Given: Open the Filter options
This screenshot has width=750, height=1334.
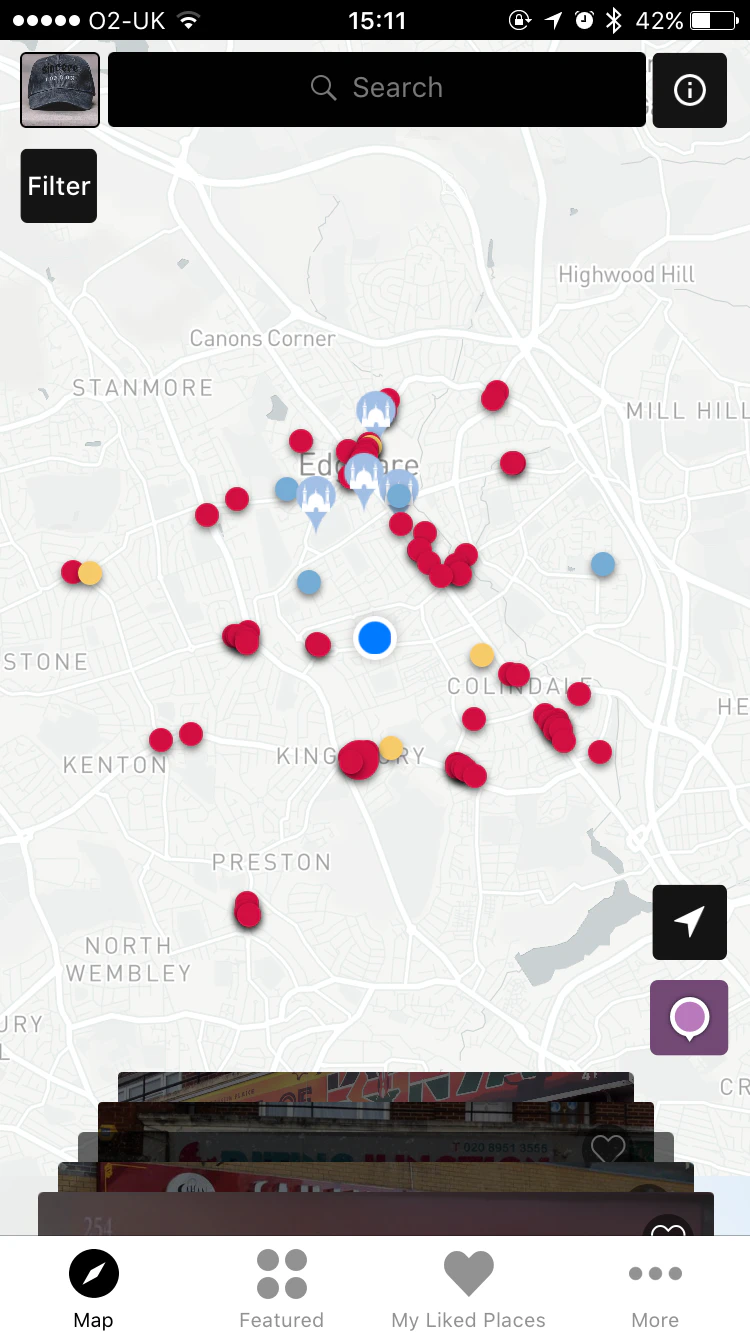Looking at the screenshot, I should [59, 186].
